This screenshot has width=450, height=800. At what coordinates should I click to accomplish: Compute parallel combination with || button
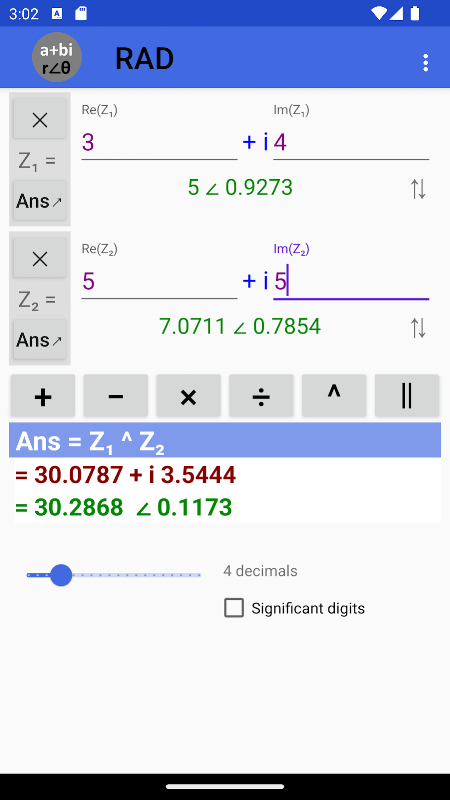(x=407, y=396)
